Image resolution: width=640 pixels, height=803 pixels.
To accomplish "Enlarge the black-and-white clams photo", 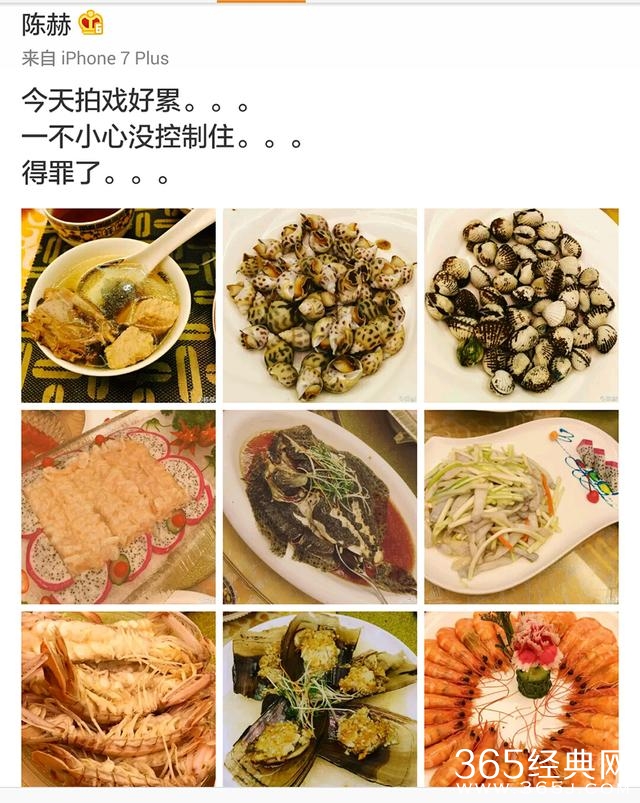I will point(521,305).
